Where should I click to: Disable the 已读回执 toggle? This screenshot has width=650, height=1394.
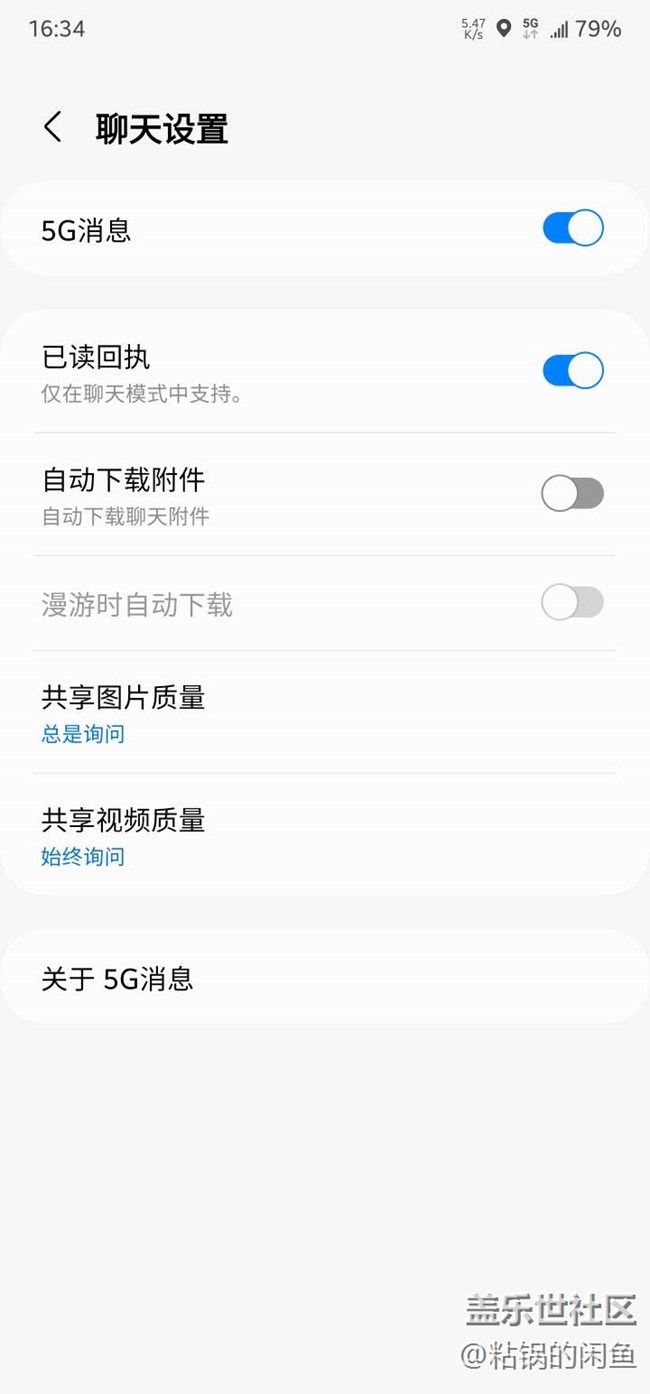click(x=573, y=370)
